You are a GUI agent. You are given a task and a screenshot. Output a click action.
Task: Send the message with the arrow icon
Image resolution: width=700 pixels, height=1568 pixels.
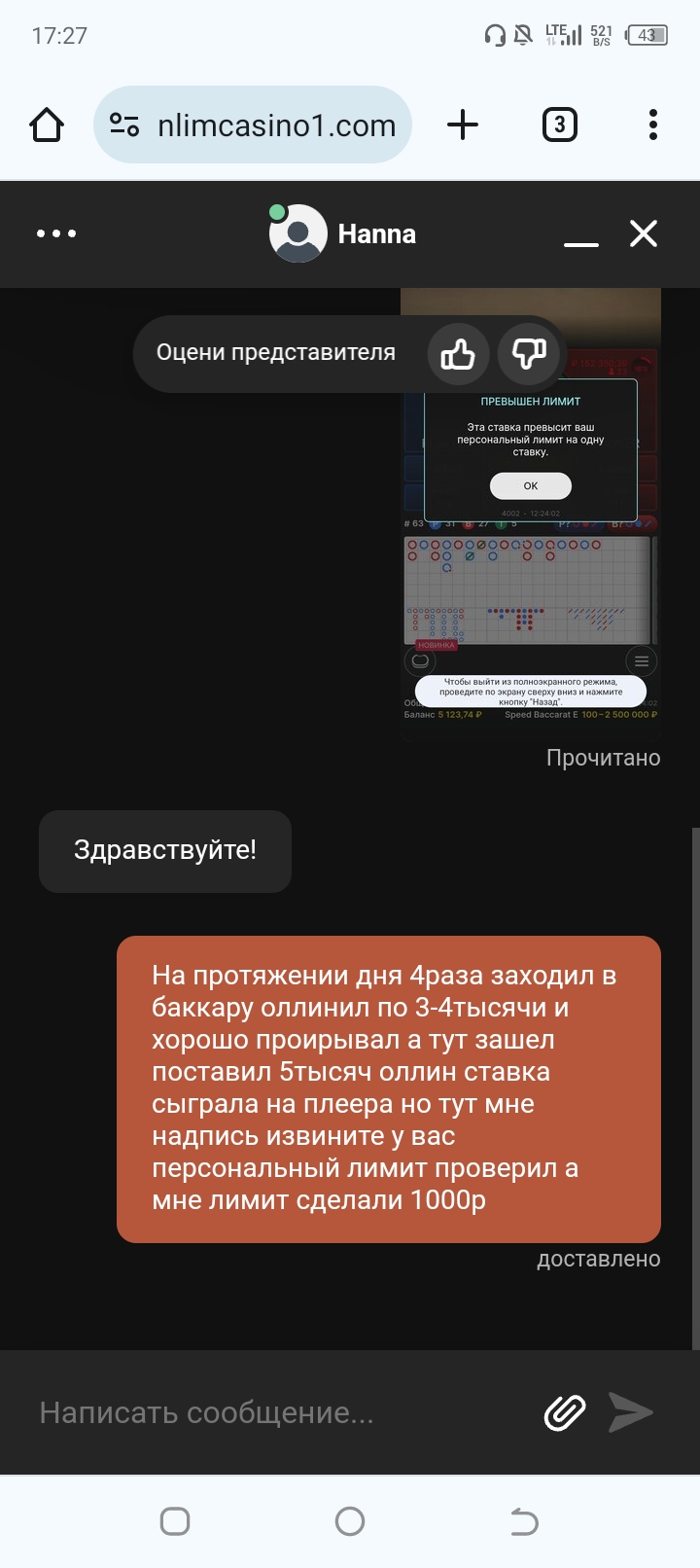pyautogui.click(x=630, y=1412)
